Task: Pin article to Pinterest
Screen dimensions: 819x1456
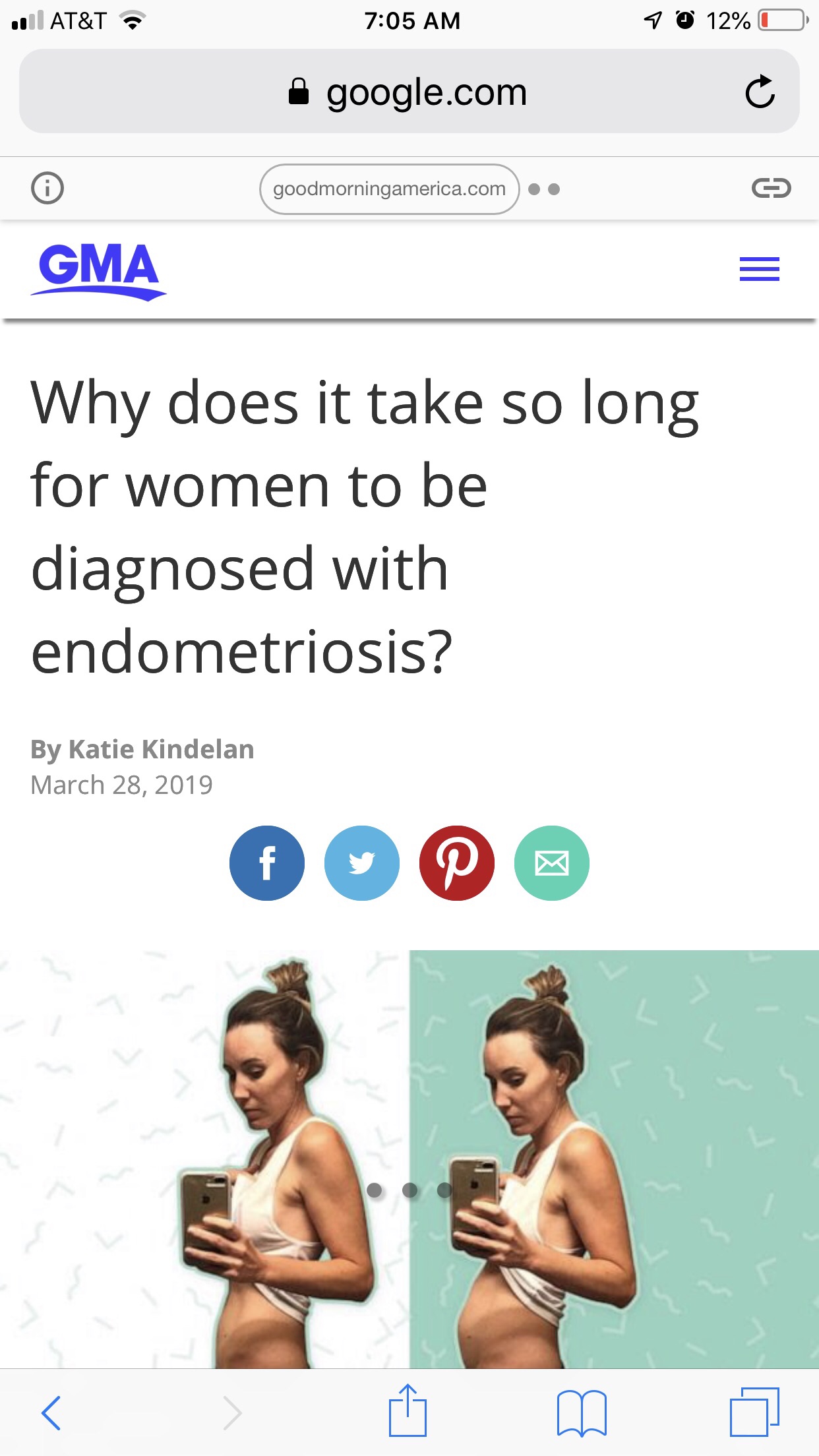Action: [457, 863]
